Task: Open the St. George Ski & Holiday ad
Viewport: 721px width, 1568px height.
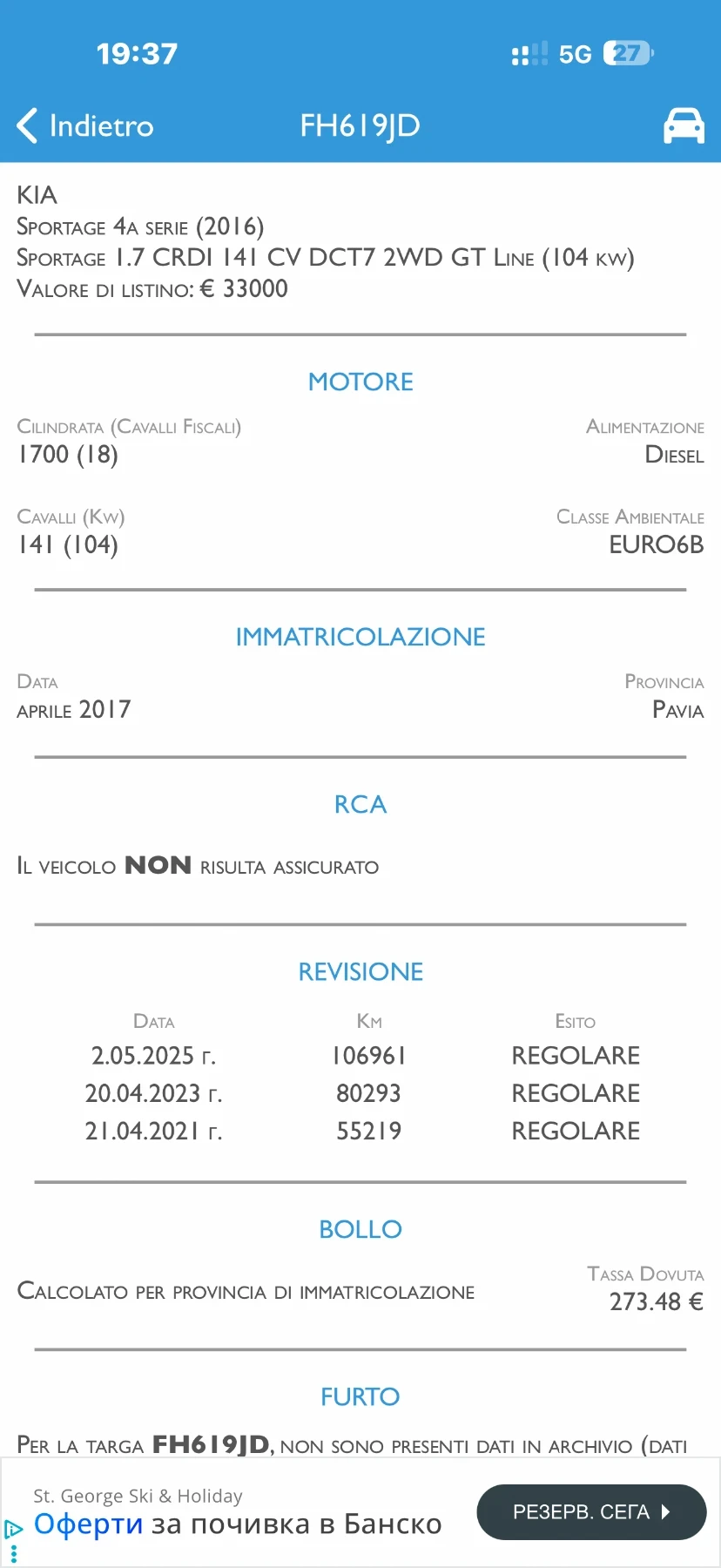Action: click(x=237, y=1512)
